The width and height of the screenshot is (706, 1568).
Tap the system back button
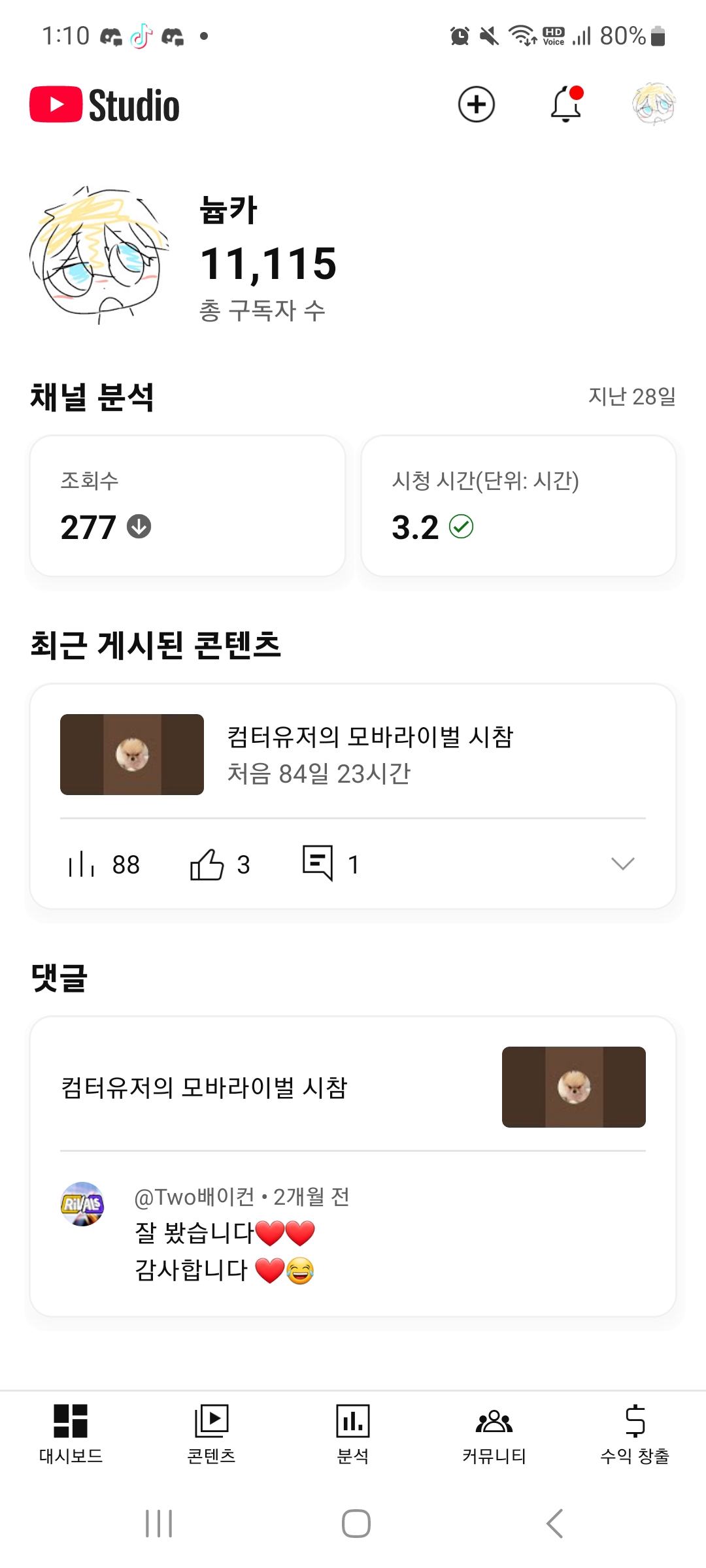[554, 1524]
